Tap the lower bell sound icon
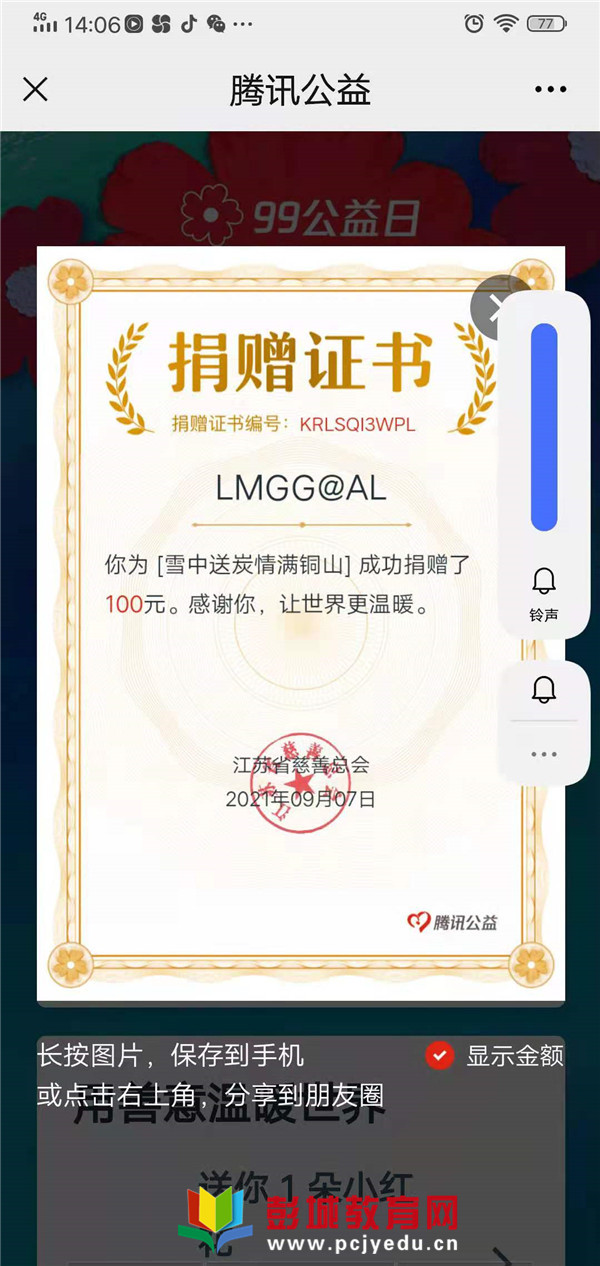Viewport: 600px width, 1266px height. pos(544,689)
